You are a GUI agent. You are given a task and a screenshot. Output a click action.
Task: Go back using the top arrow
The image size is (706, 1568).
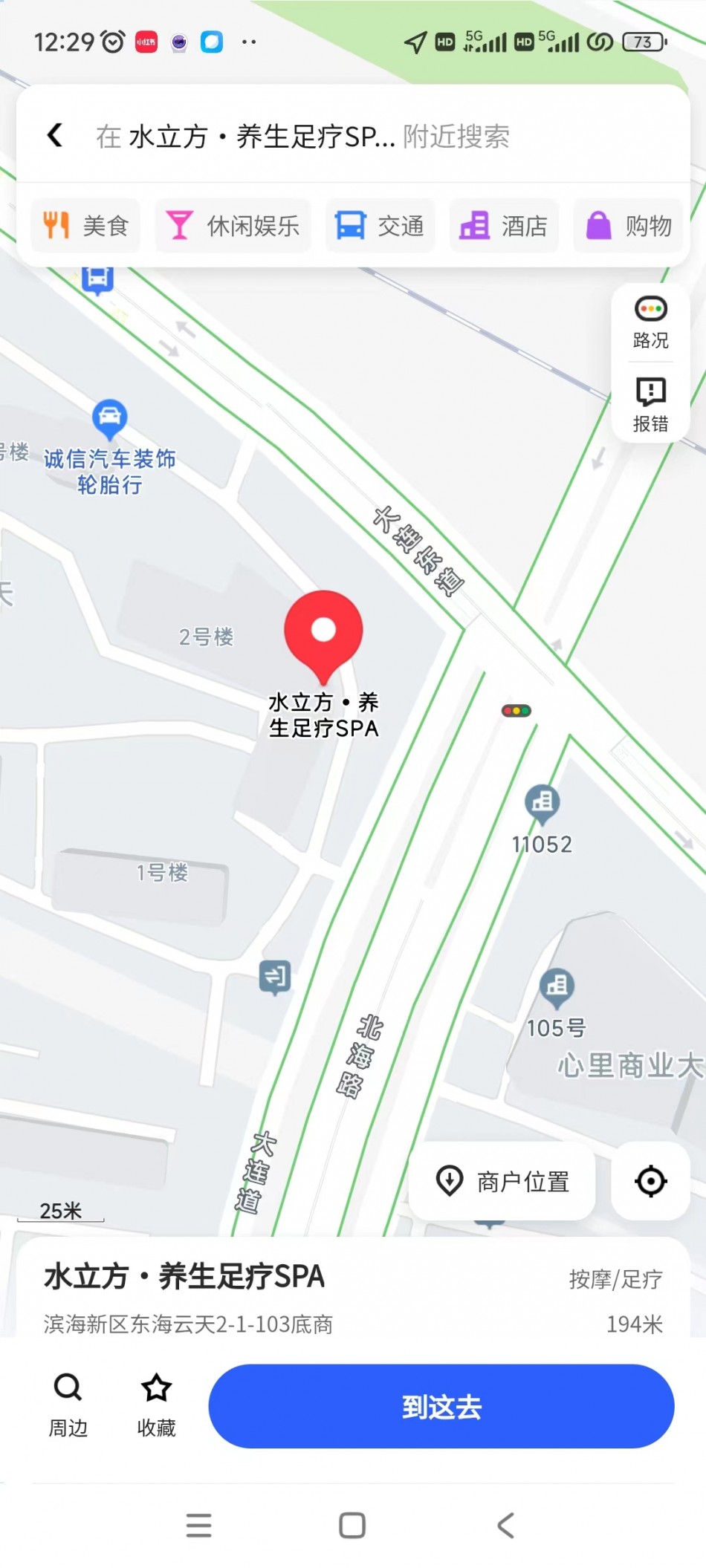[x=55, y=135]
